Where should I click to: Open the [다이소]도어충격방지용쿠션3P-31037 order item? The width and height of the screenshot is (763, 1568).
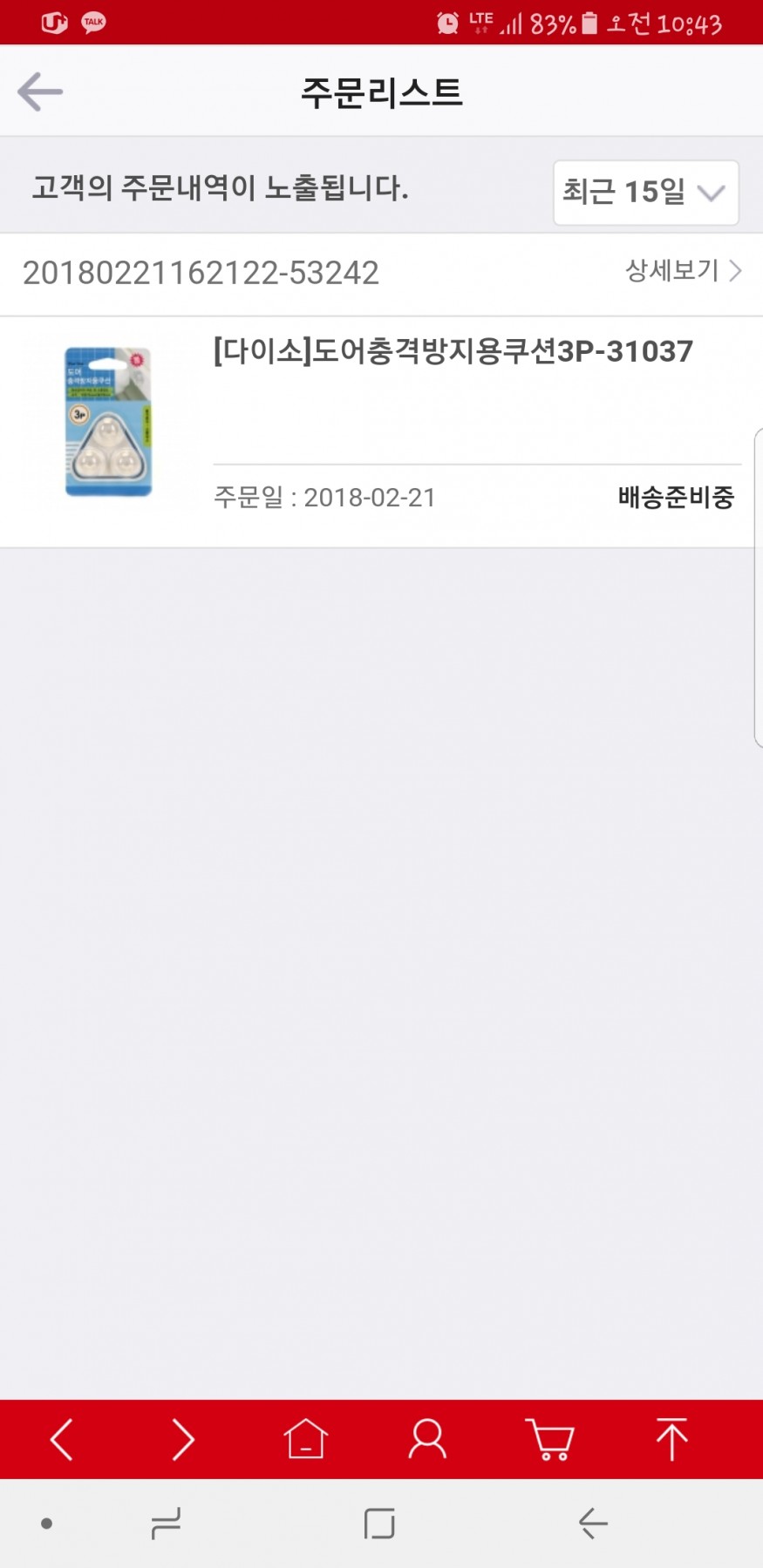click(x=453, y=351)
